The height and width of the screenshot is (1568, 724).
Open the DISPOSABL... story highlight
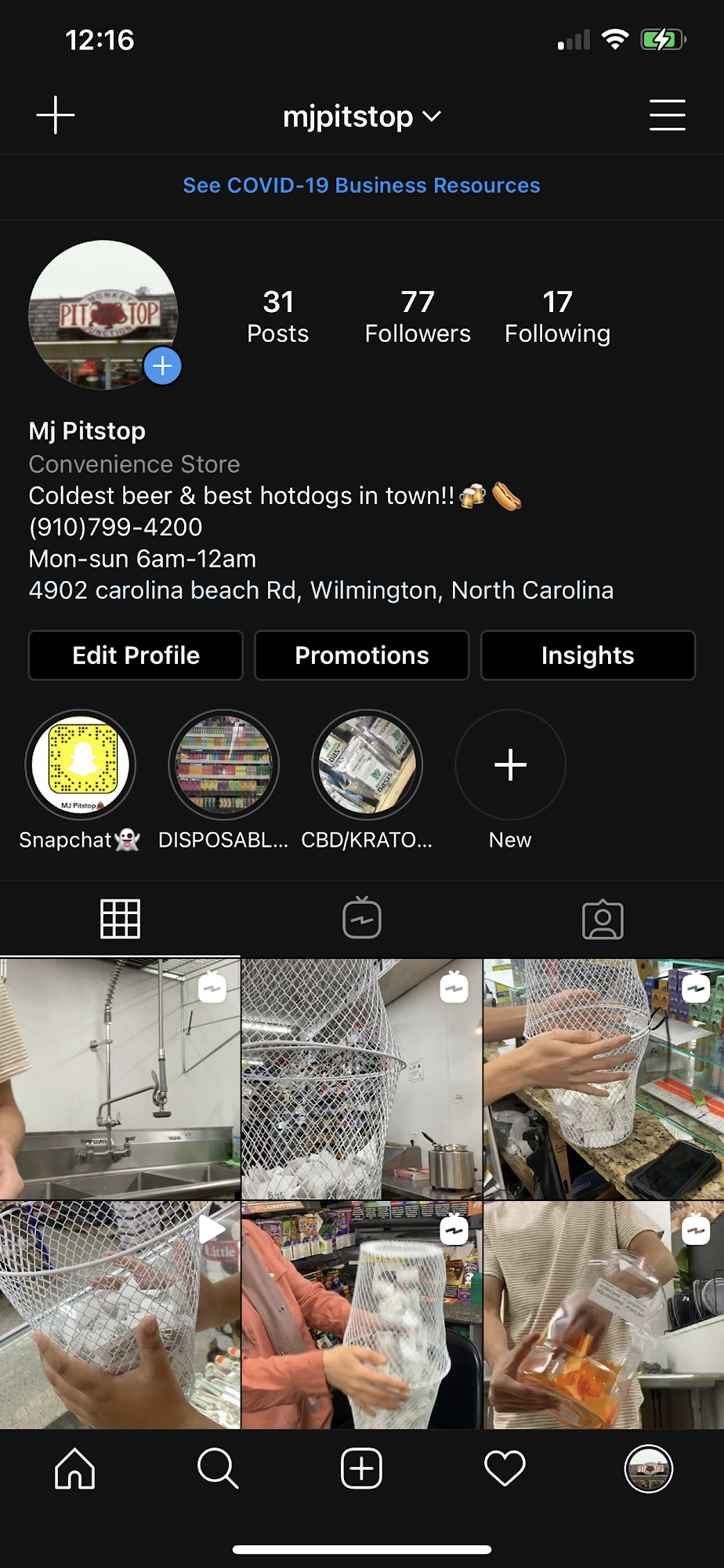click(x=223, y=765)
